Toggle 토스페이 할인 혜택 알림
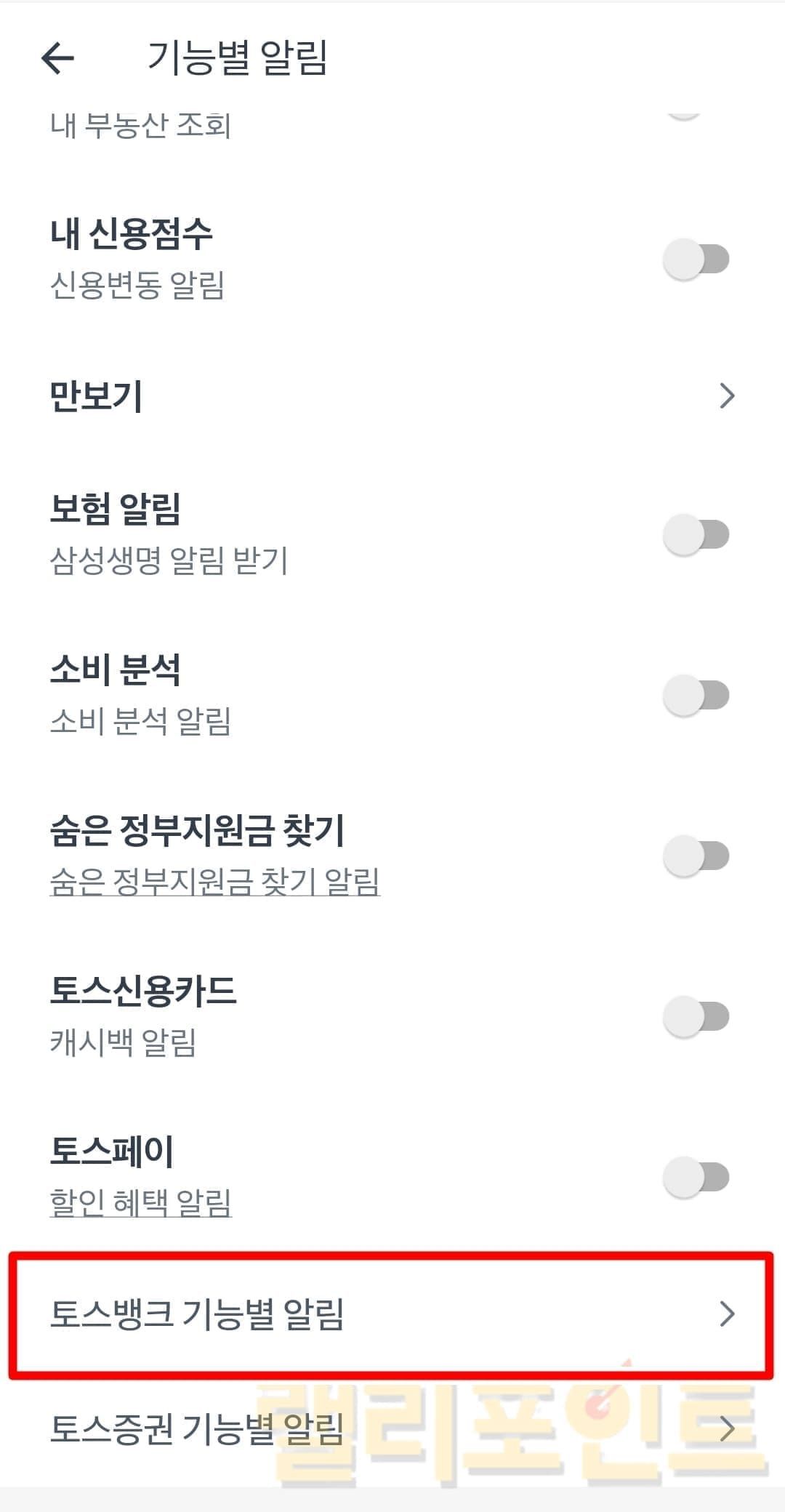 696,1178
